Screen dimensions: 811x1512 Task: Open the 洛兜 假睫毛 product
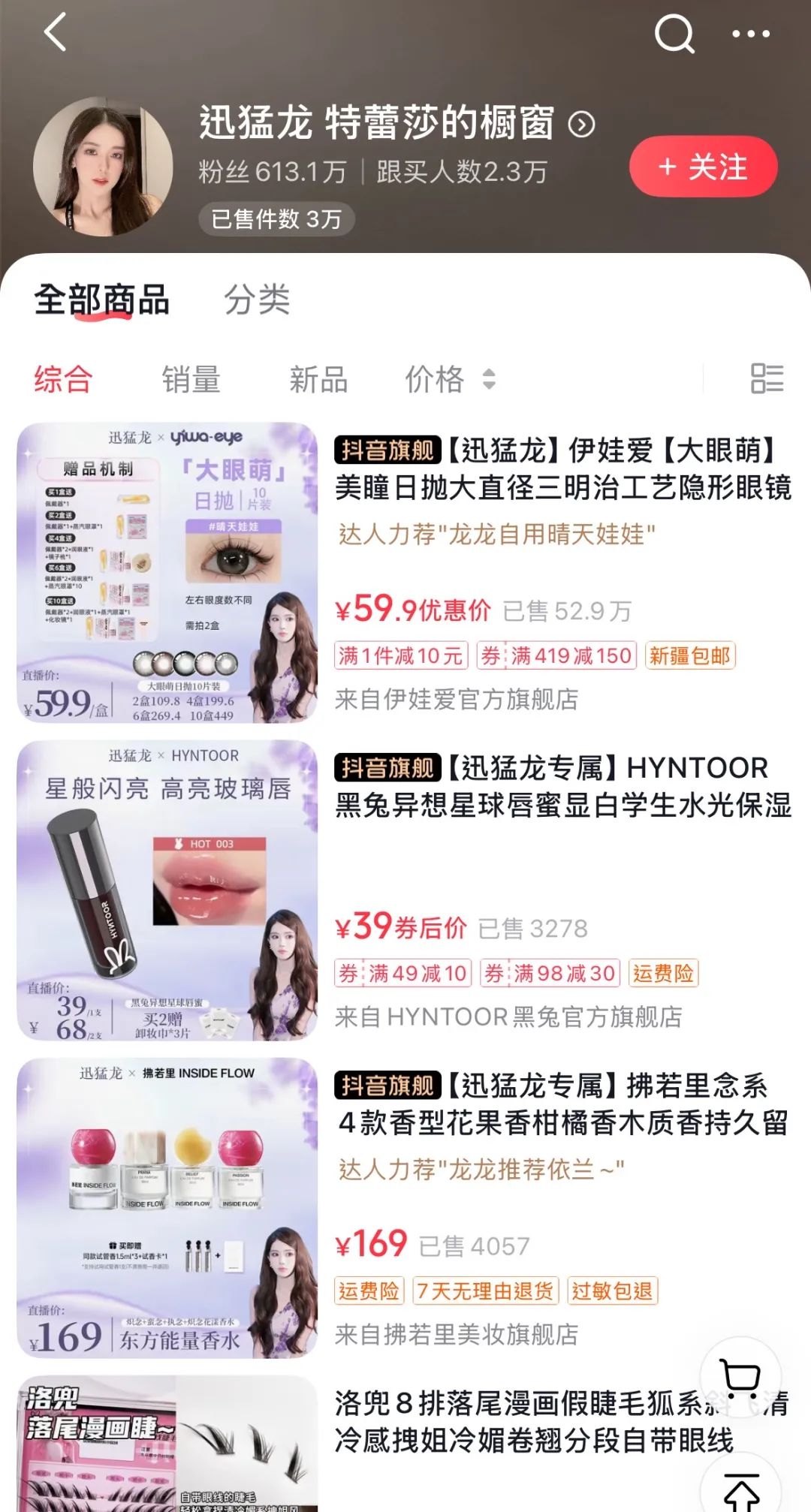point(405,1444)
